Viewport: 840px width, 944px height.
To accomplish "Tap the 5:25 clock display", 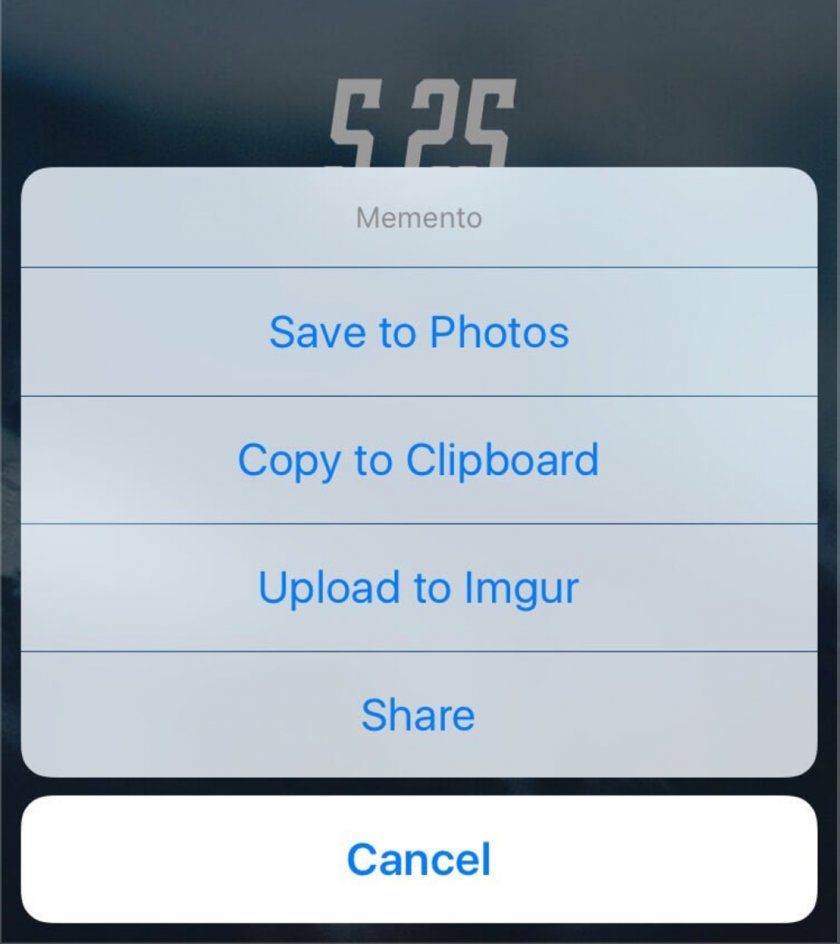I will coord(420,110).
